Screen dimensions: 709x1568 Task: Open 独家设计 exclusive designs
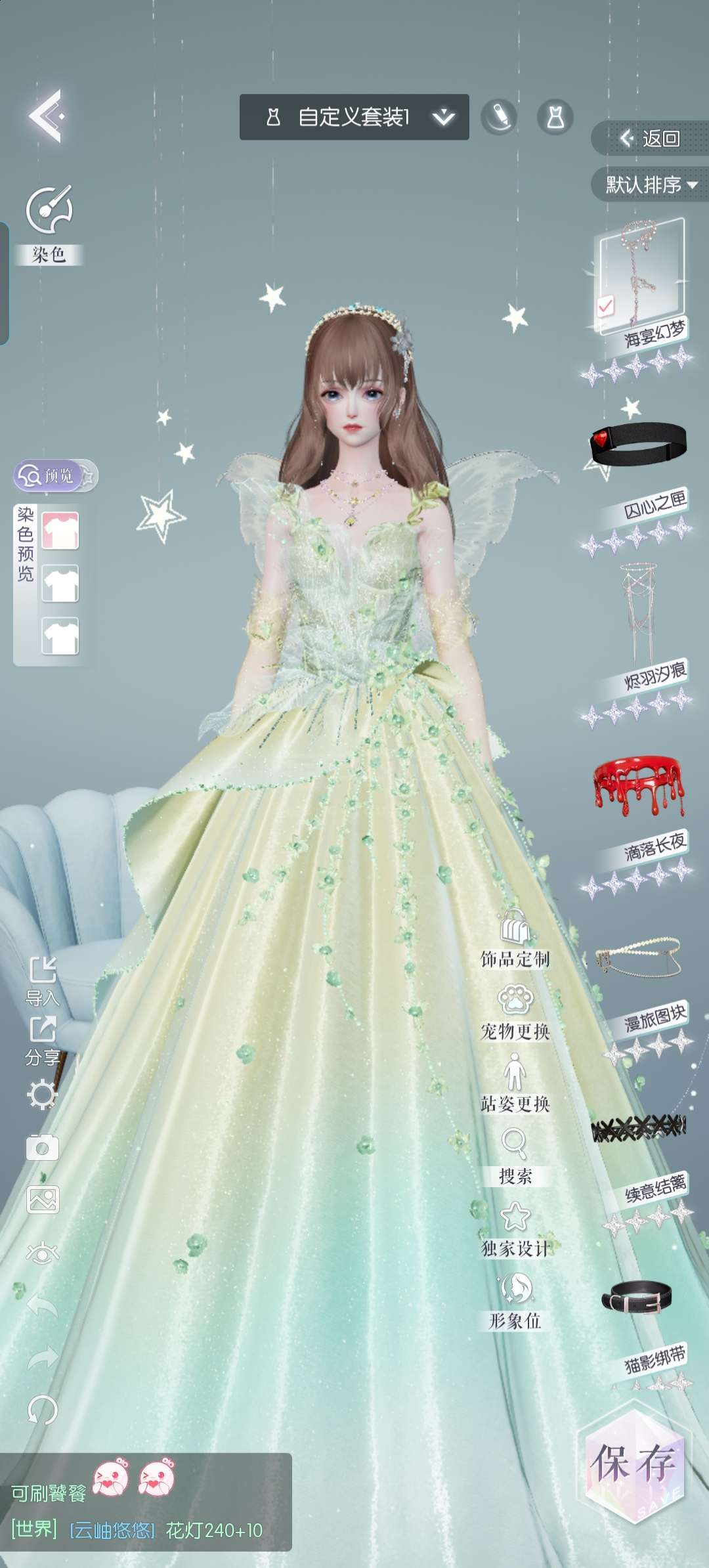[x=515, y=1229]
